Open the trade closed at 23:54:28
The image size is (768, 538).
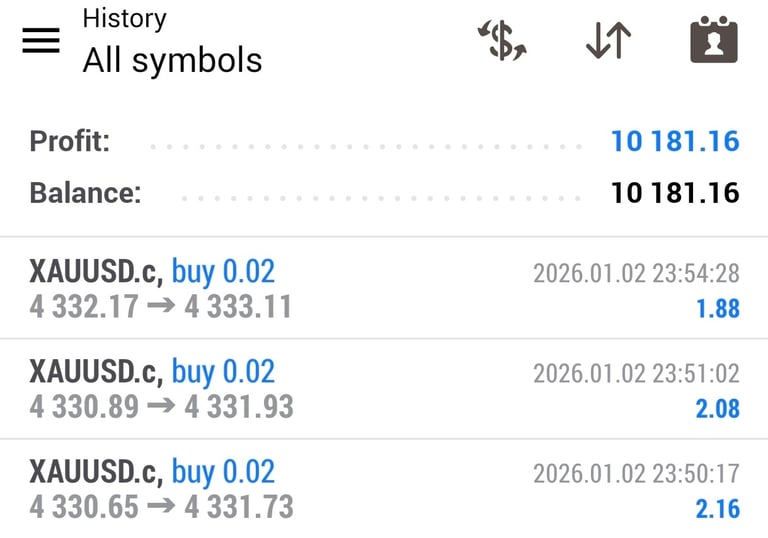(x=384, y=288)
